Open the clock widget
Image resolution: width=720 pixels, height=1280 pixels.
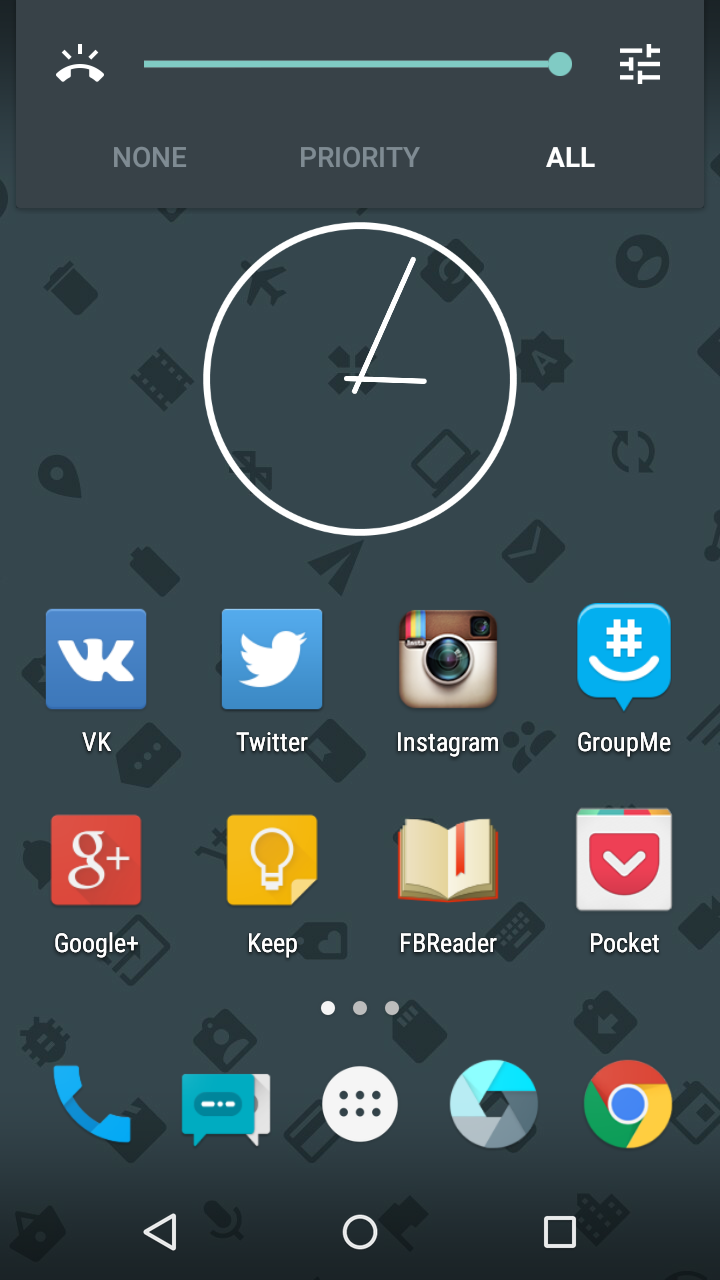coord(360,379)
